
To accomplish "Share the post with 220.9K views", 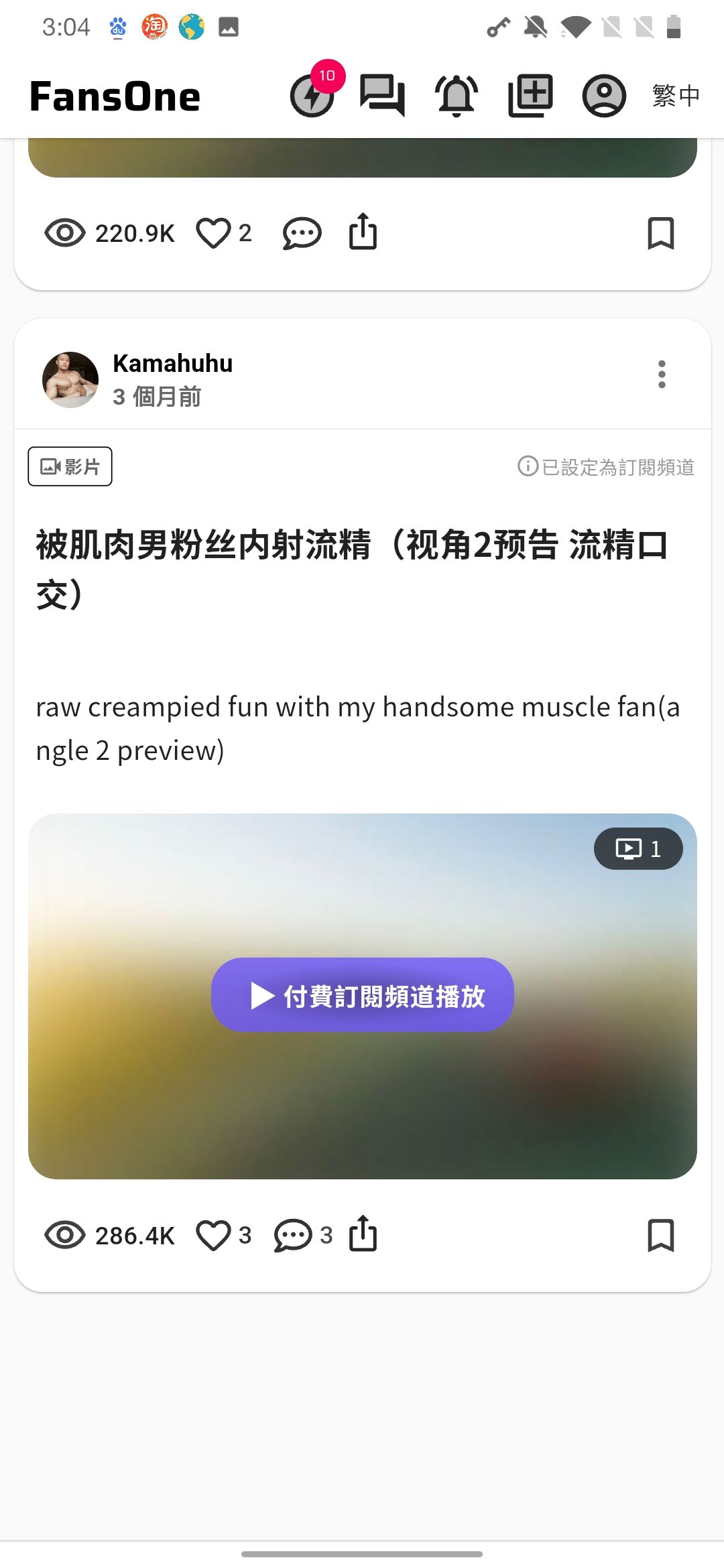I will (x=363, y=232).
